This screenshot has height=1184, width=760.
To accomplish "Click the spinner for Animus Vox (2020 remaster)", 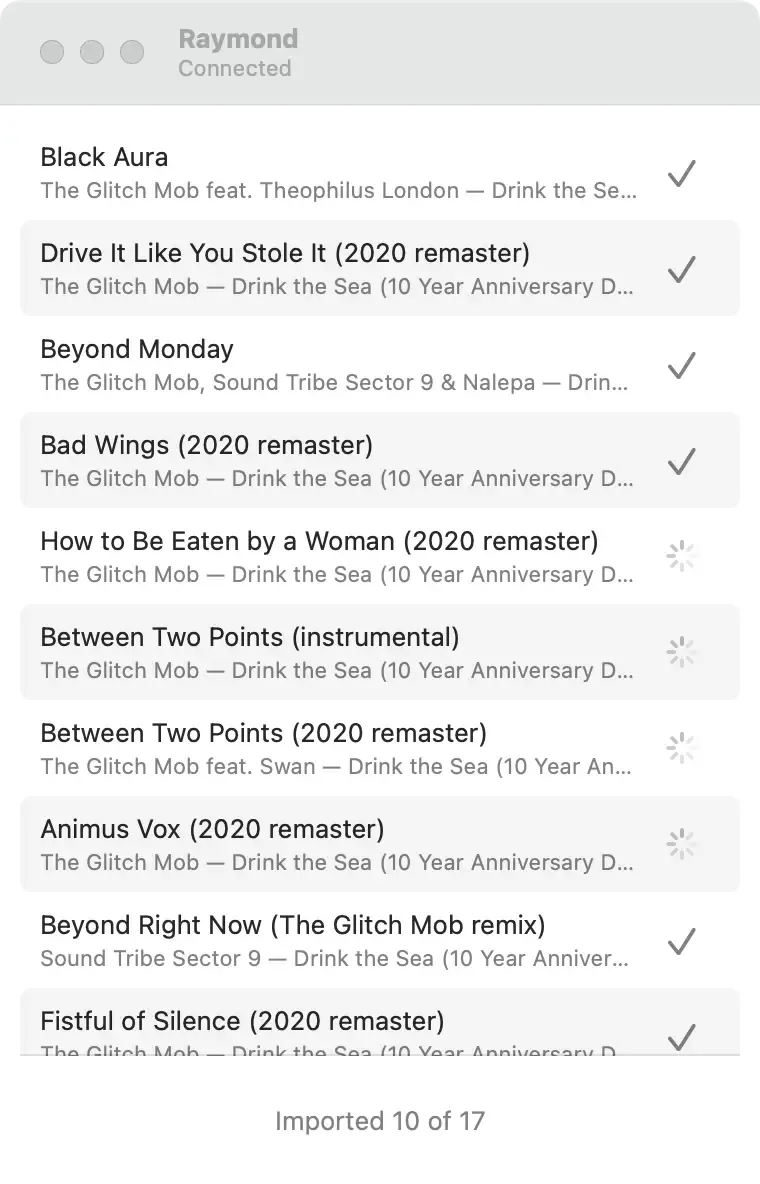I will (681, 844).
